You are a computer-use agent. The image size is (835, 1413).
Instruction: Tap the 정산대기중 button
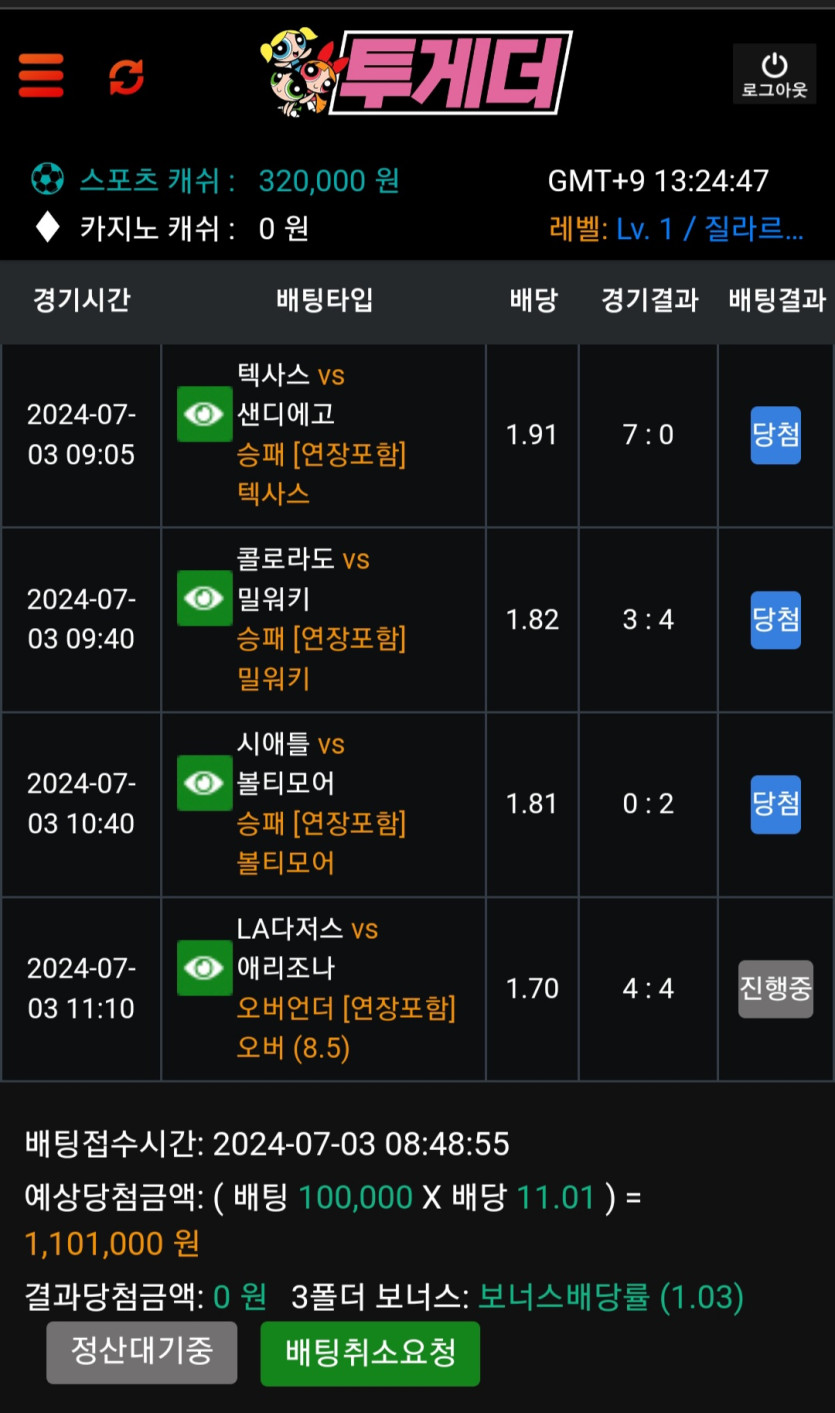[x=142, y=1352]
